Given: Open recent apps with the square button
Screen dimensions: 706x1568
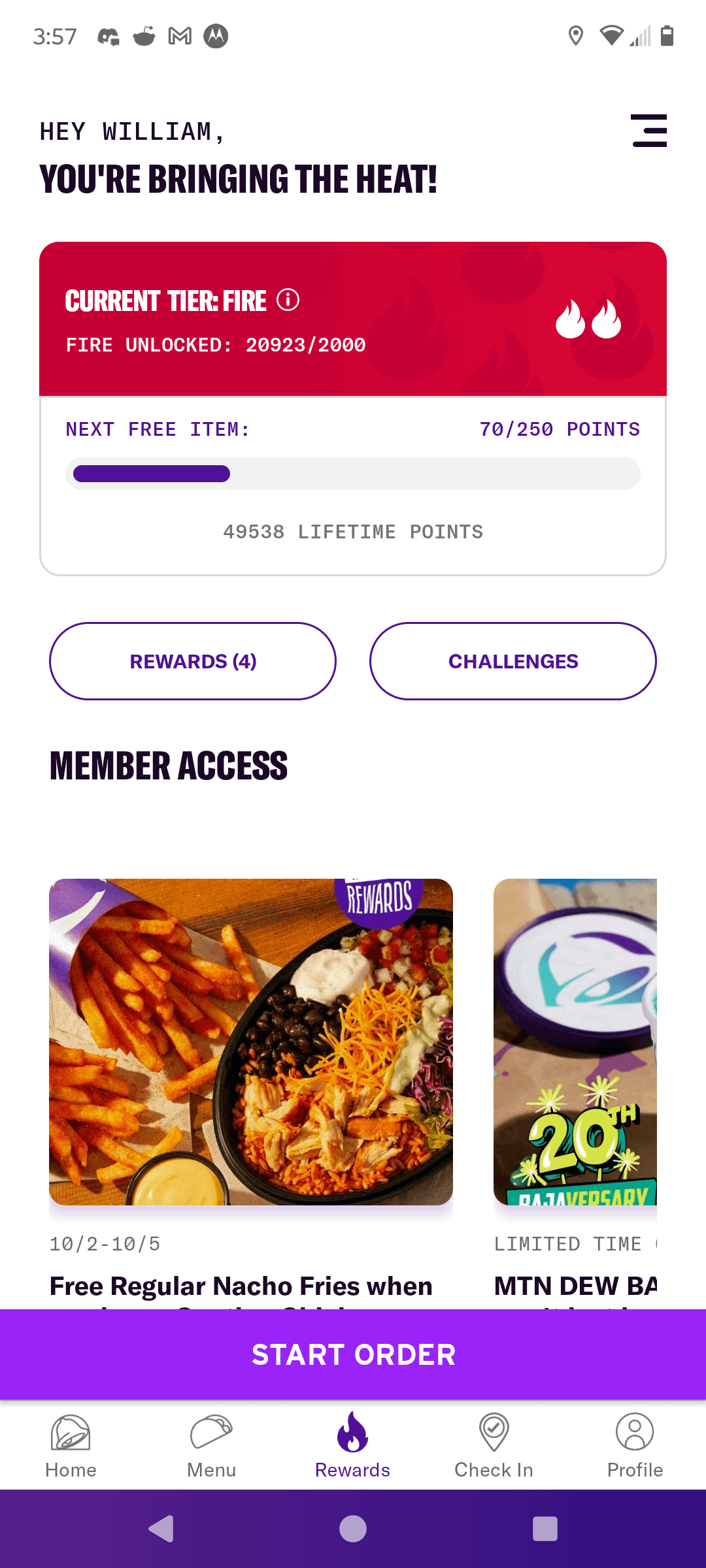Looking at the screenshot, I should point(545,1529).
